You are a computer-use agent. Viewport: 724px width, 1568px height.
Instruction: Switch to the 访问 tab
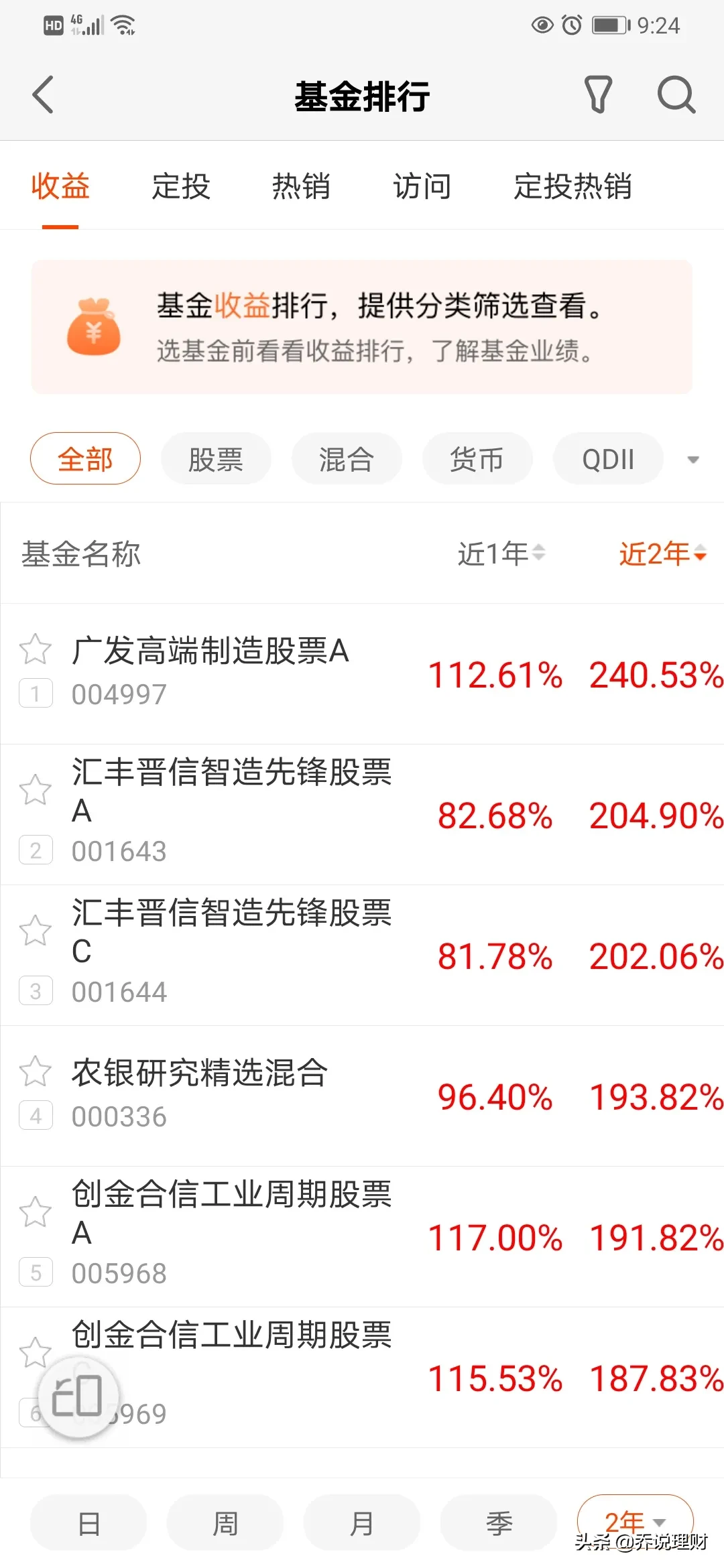tap(422, 186)
